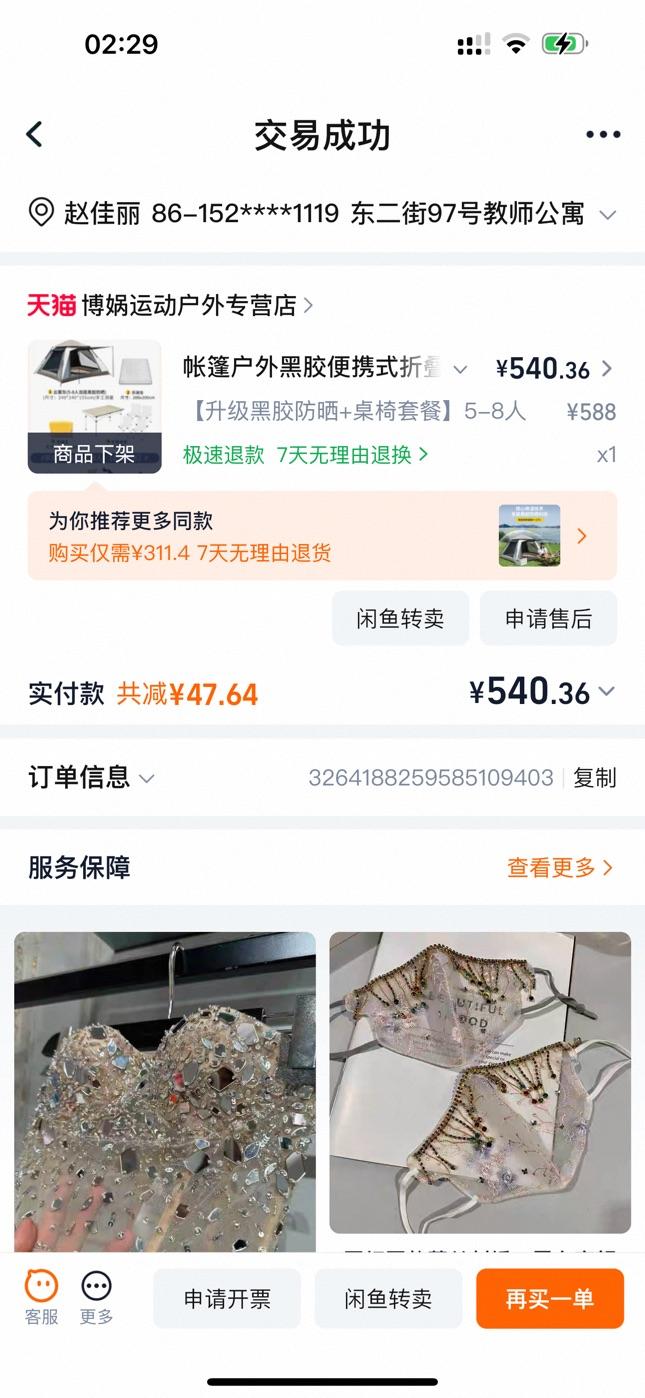645x1398 pixels.
Task: Contact 客服 customer service
Action: 41,1298
